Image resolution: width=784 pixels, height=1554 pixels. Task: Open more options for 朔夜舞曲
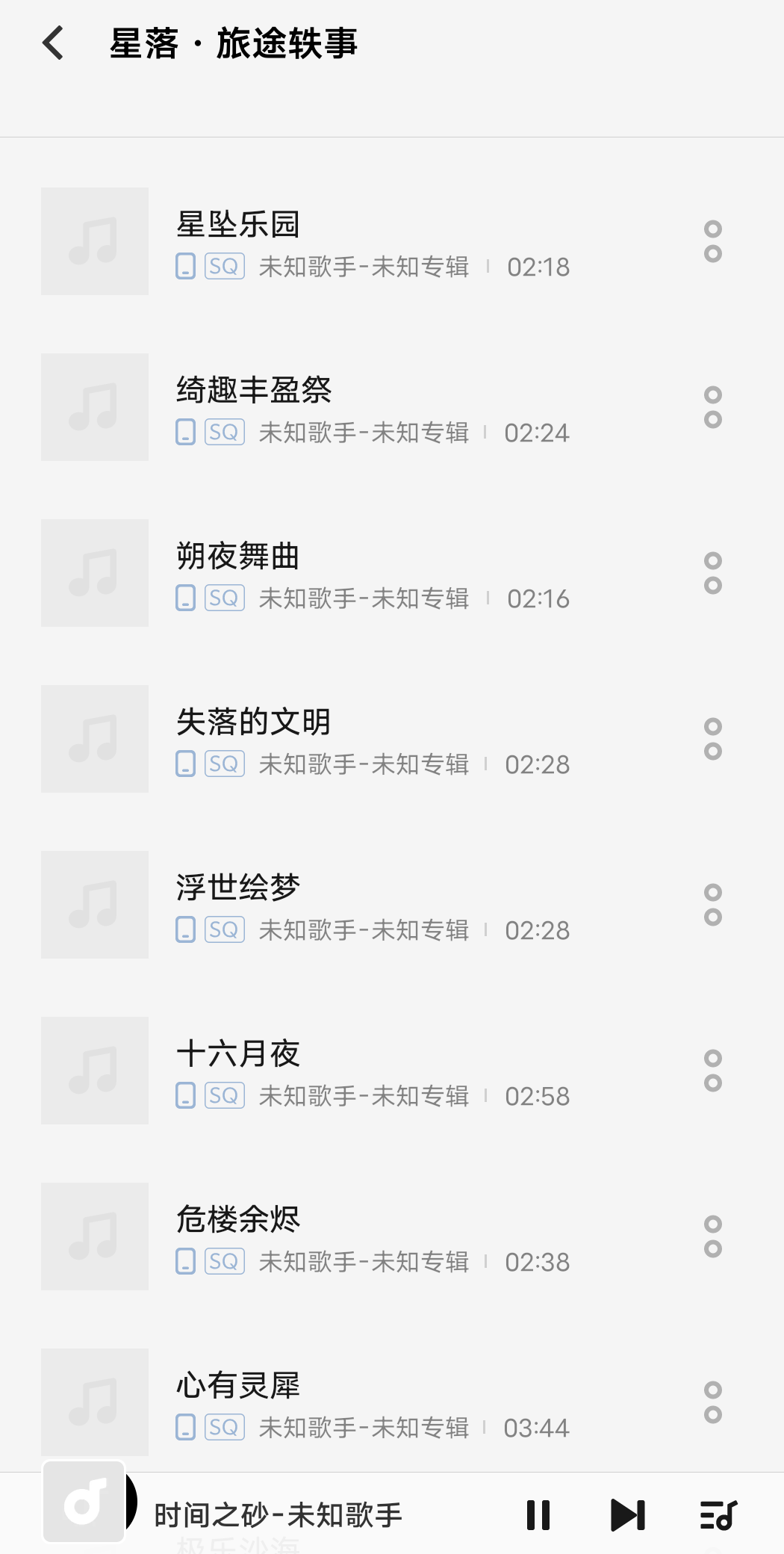[x=712, y=572]
